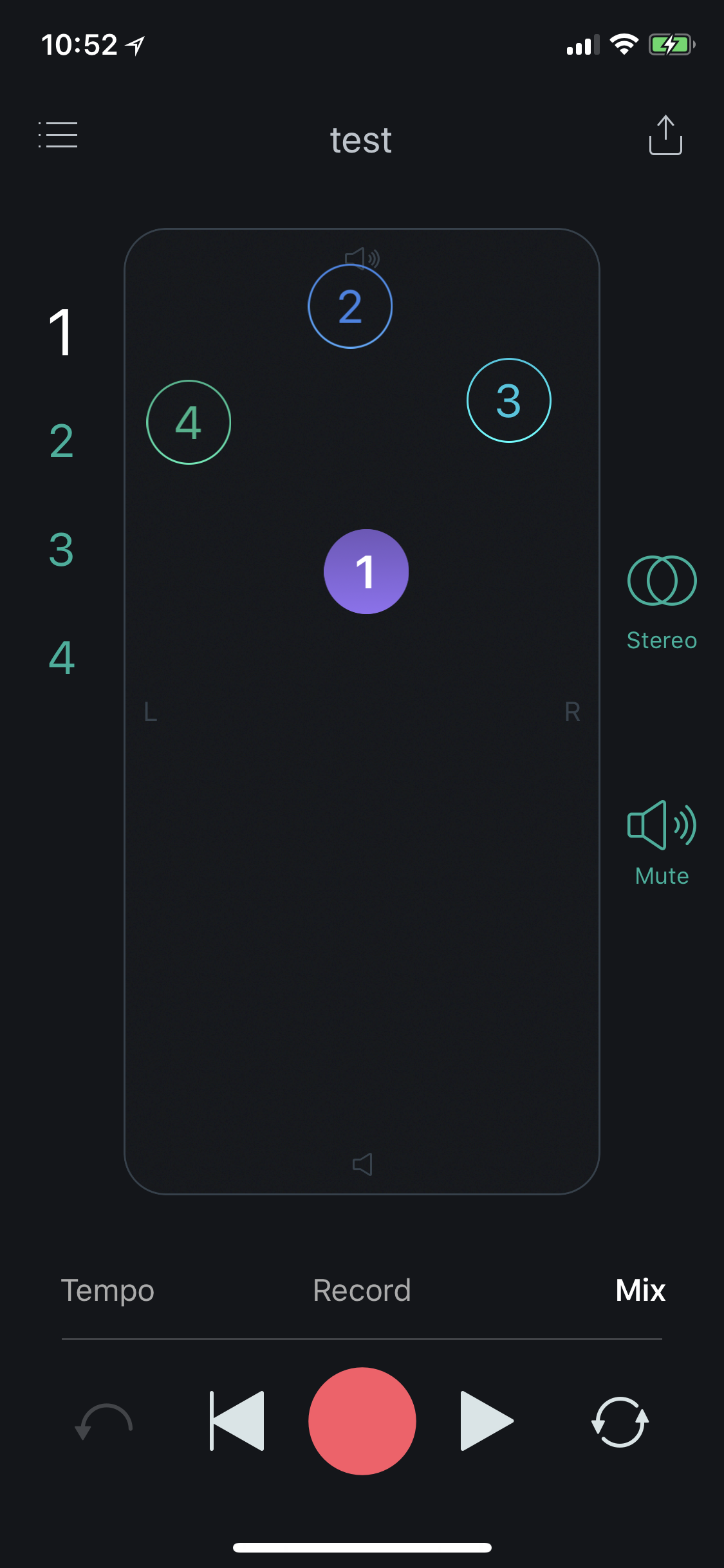
Task: Mute the selected track
Action: click(x=662, y=844)
